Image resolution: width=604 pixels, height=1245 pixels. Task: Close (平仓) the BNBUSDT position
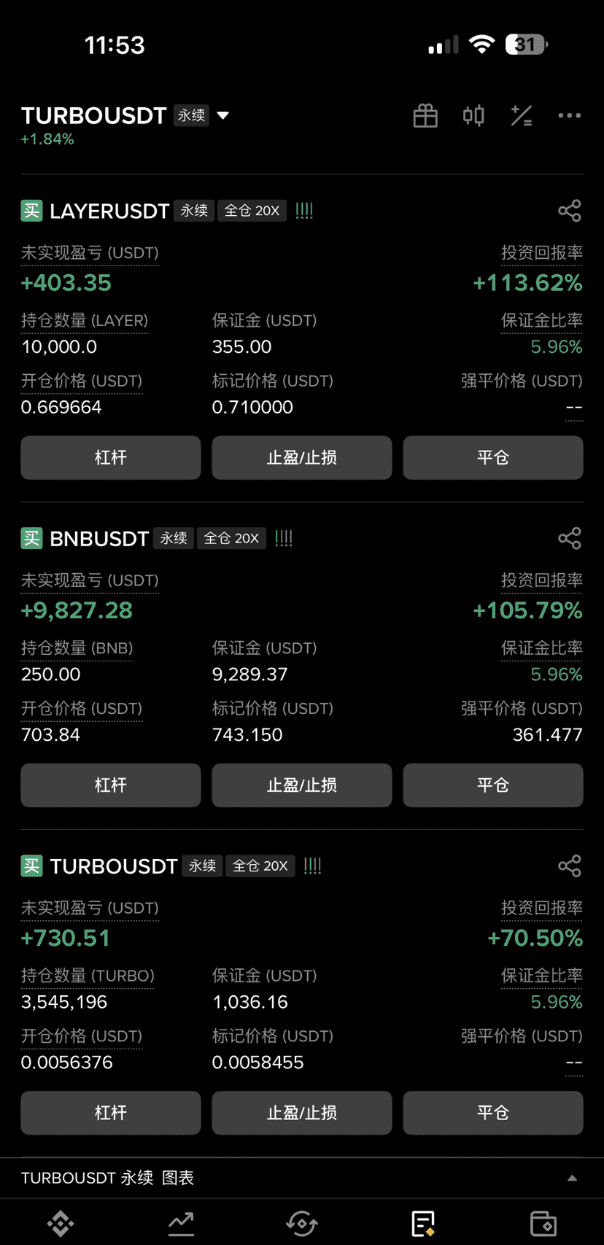[x=493, y=785]
